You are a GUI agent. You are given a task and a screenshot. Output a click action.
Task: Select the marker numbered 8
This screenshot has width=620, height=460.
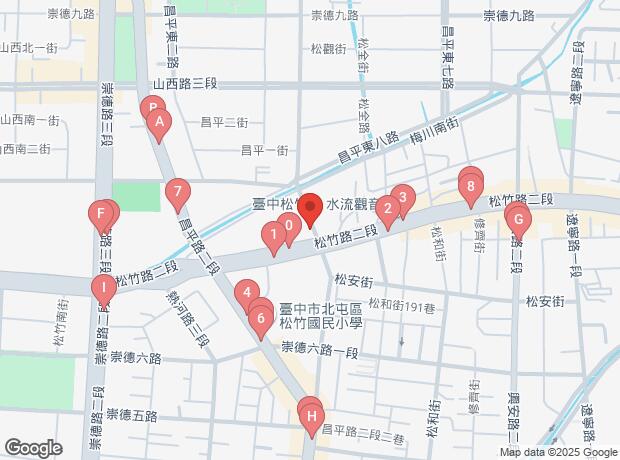[471, 185]
